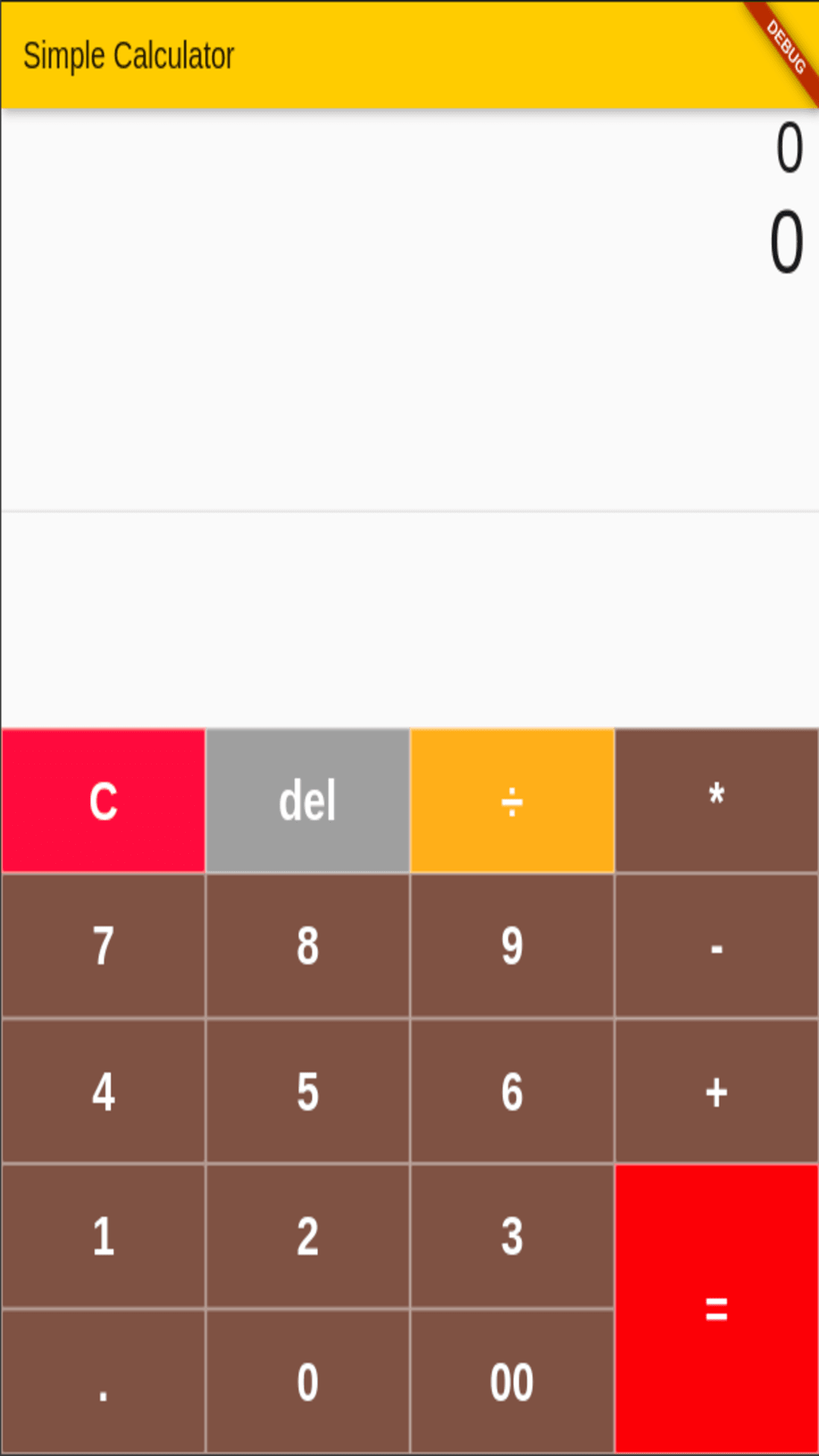The image size is (819, 1456).
Task: Enter double zero 00
Action: pos(512,1382)
